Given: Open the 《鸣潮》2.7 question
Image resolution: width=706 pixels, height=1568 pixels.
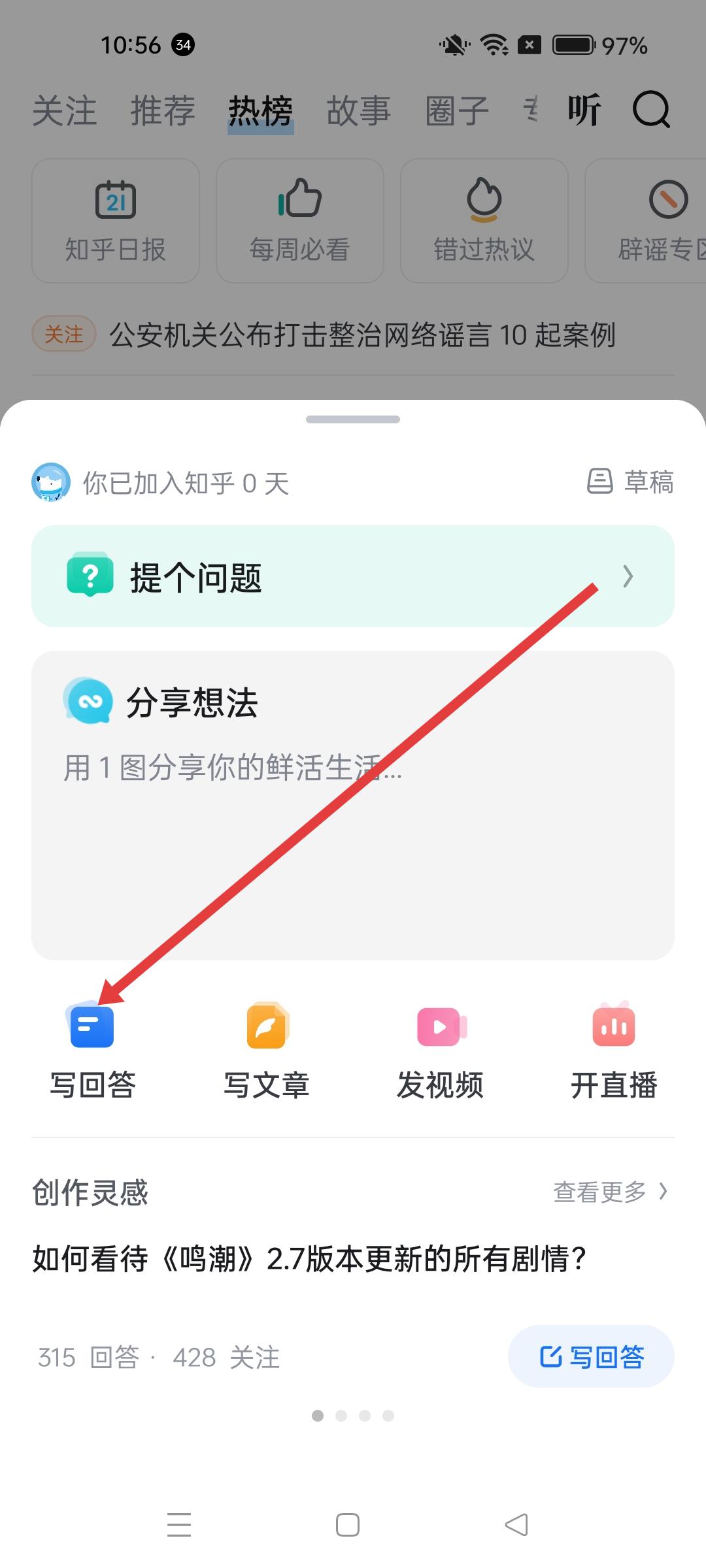Looking at the screenshot, I should pyautogui.click(x=309, y=1259).
